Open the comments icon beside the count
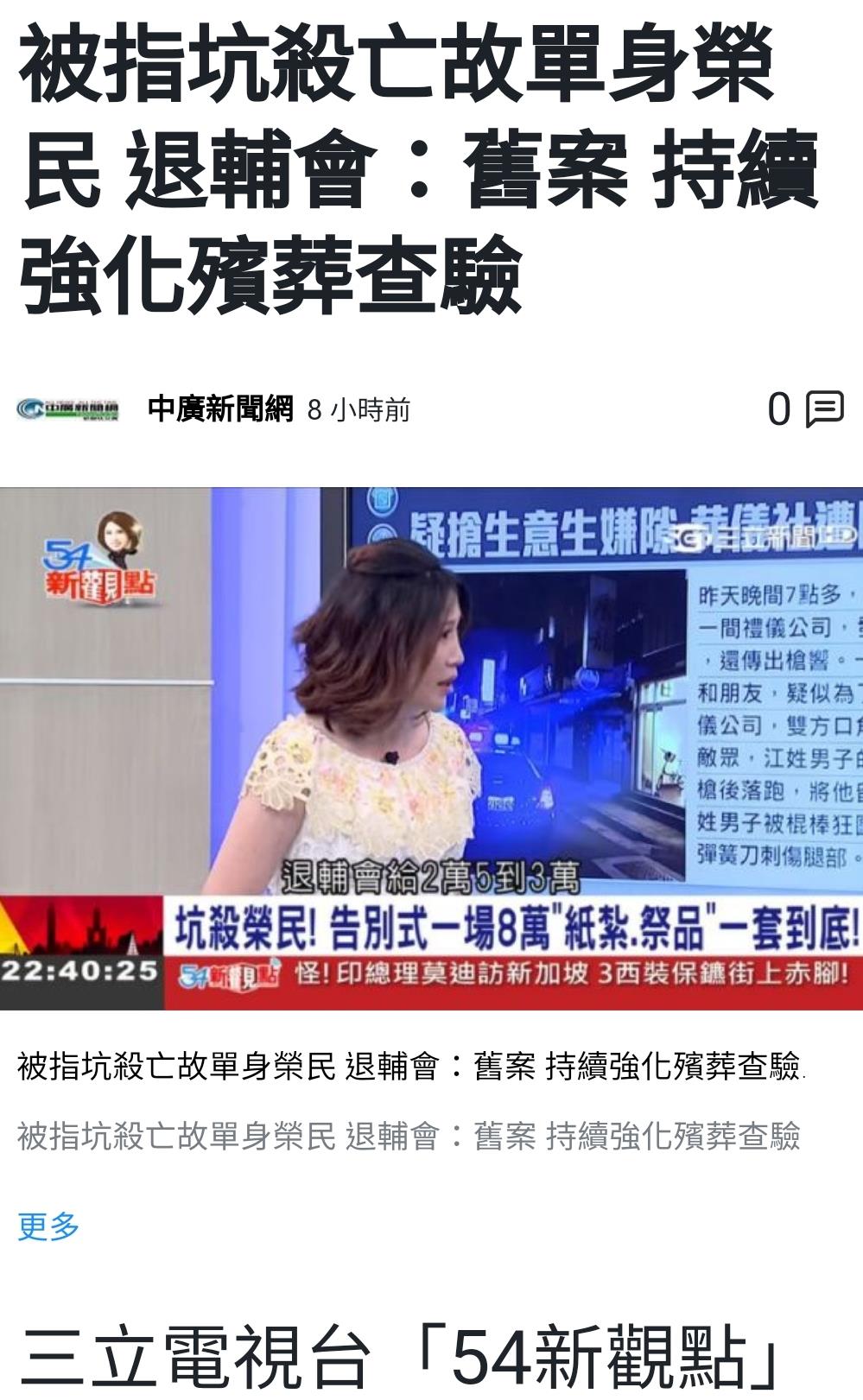 click(824, 409)
